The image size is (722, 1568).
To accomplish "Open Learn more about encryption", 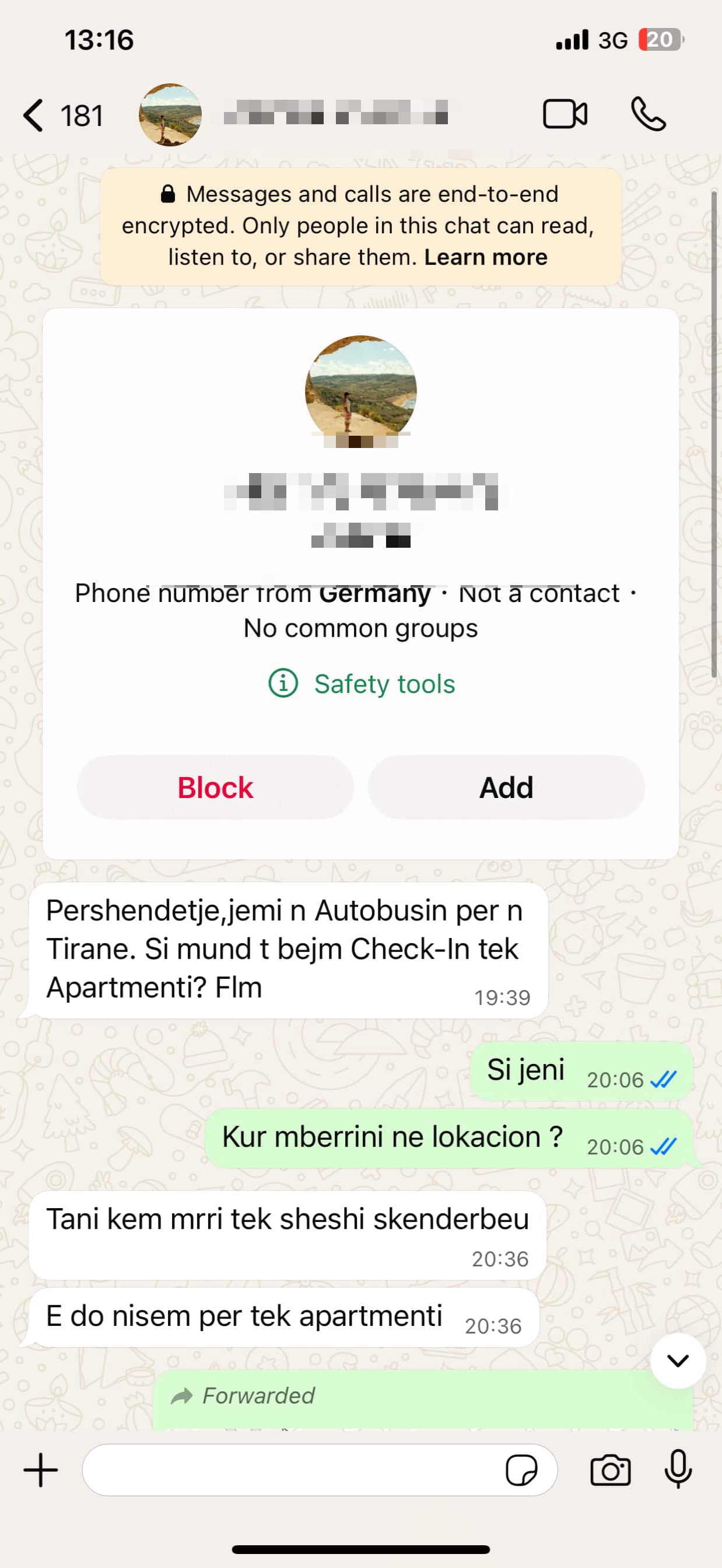I will point(485,257).
